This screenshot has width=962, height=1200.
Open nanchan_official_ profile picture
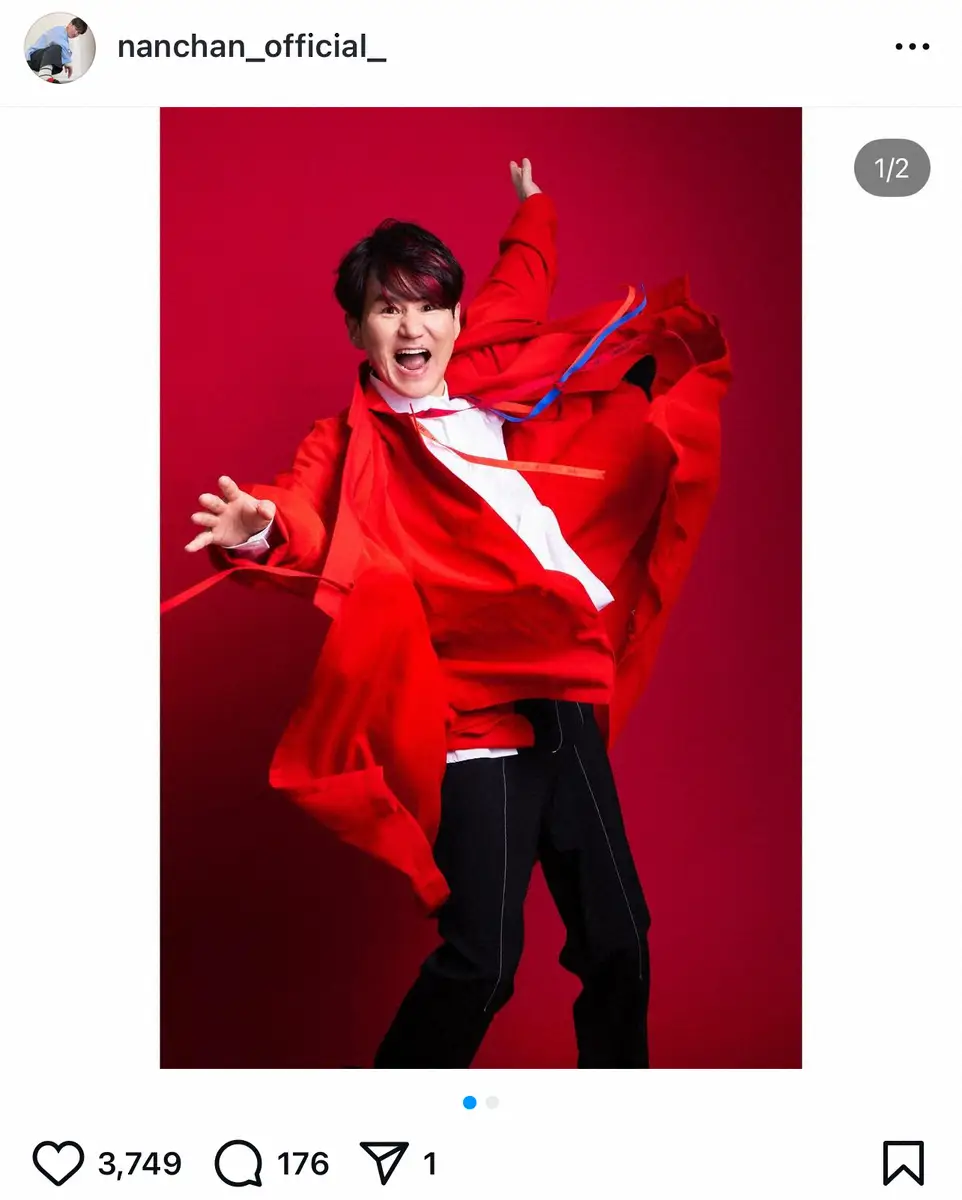pyautogui.click(x=60, y=48)
